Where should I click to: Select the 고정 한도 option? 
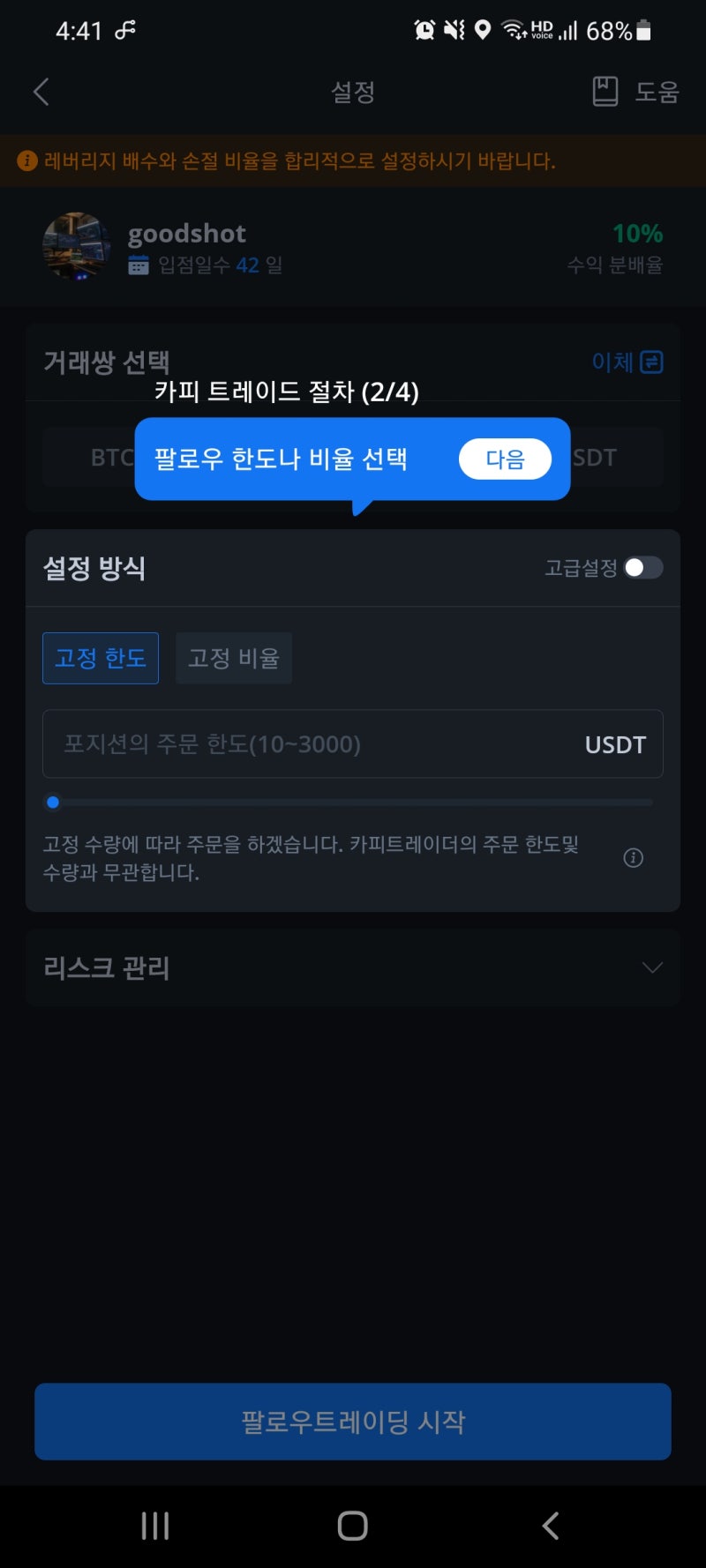click(x=100, y=657)
